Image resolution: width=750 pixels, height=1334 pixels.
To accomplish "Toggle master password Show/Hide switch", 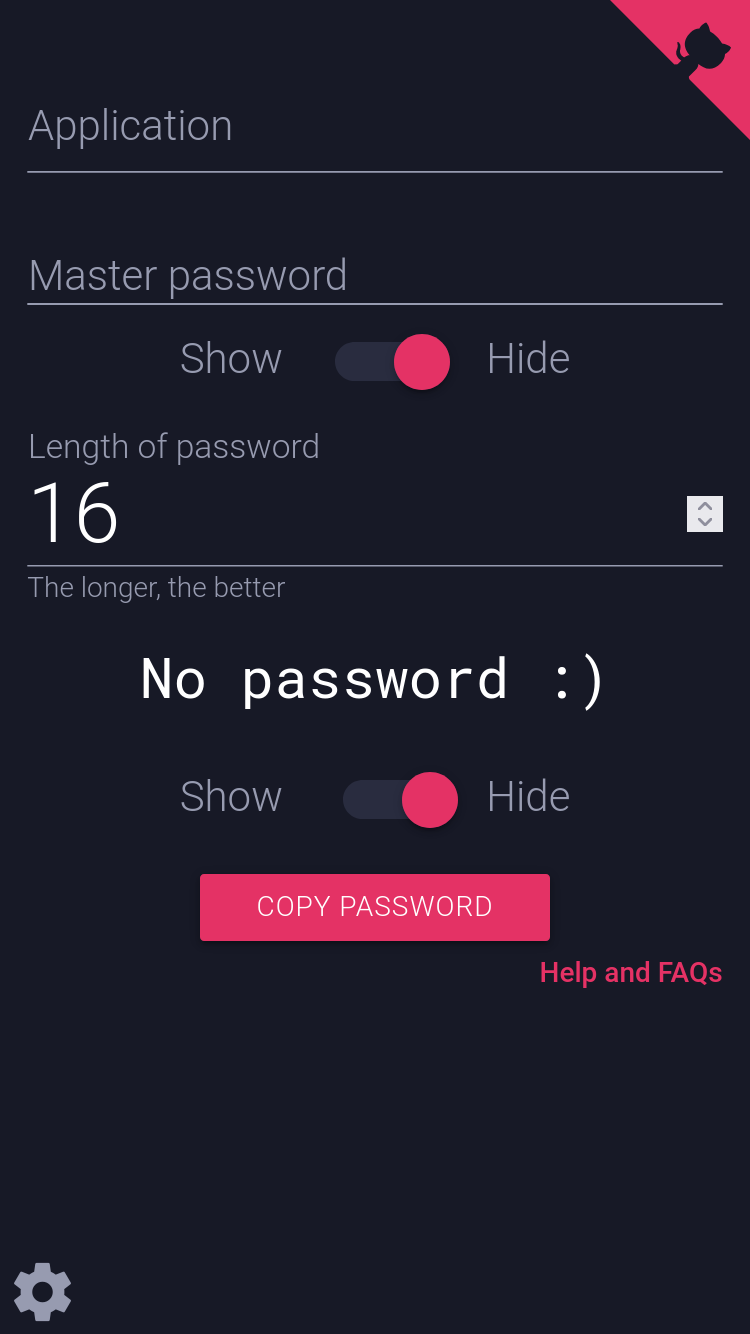I will (x=392, y=361).
